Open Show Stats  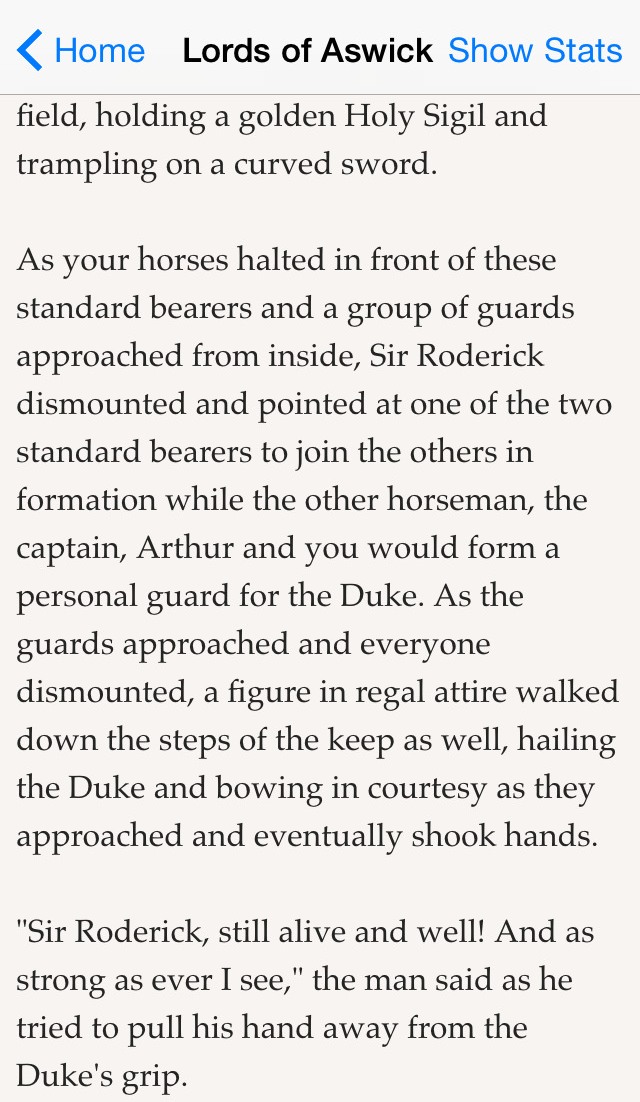(x=535, y=51)
